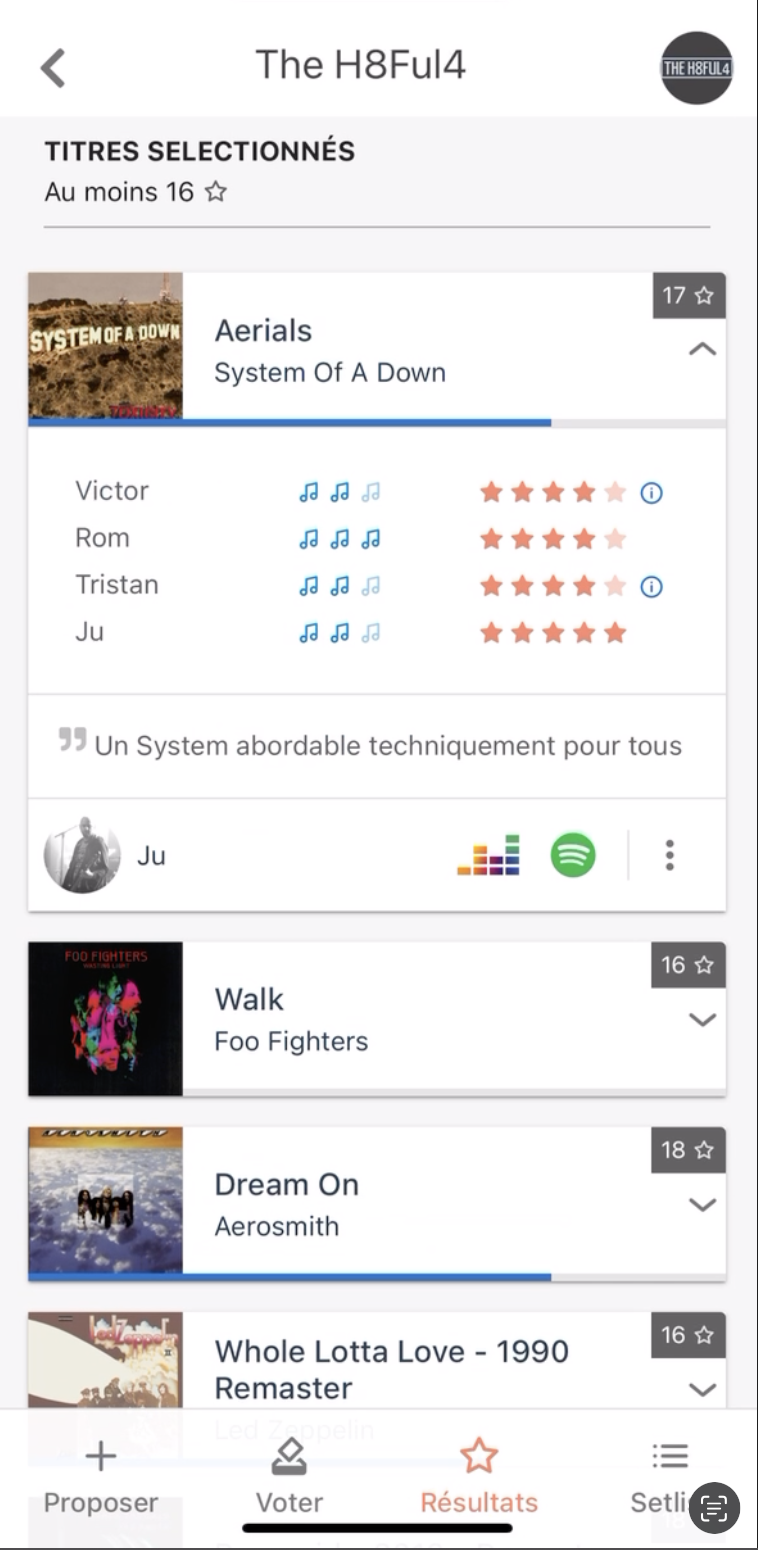View info on Tristan's rating
758x1550 pixels.
click(651, 586)
